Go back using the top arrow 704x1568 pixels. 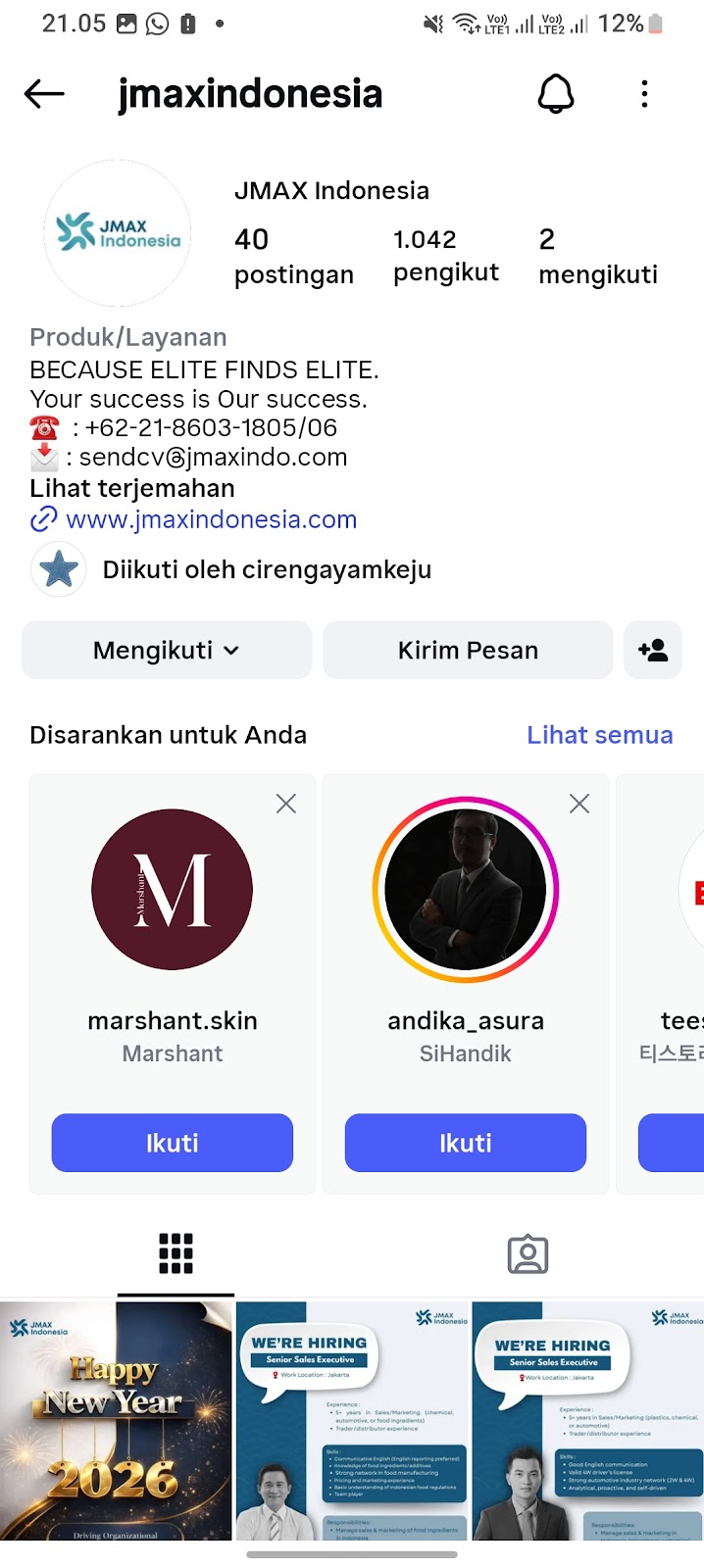point(44,94)
